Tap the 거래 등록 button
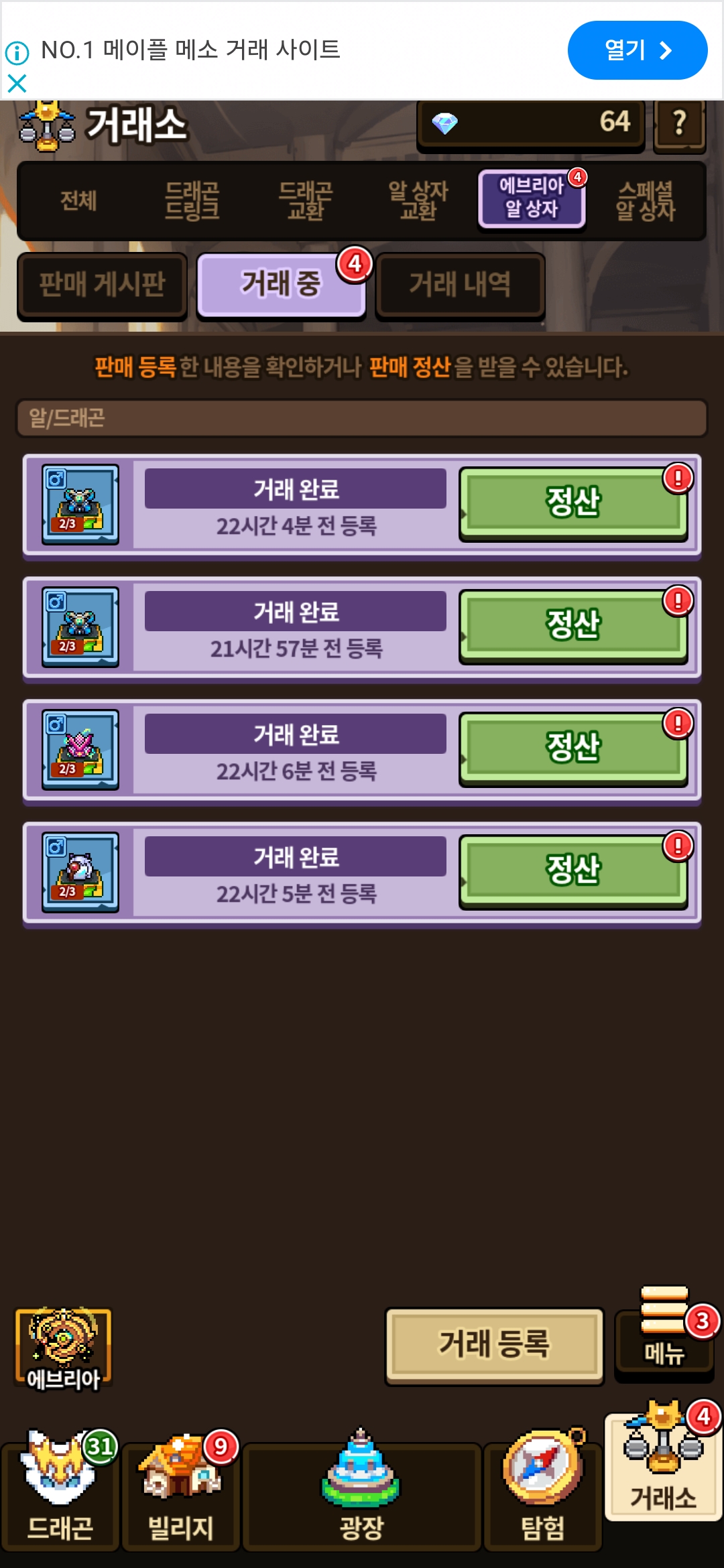The height and width of the screenshot is (1568, 724). click(495, 1344)
